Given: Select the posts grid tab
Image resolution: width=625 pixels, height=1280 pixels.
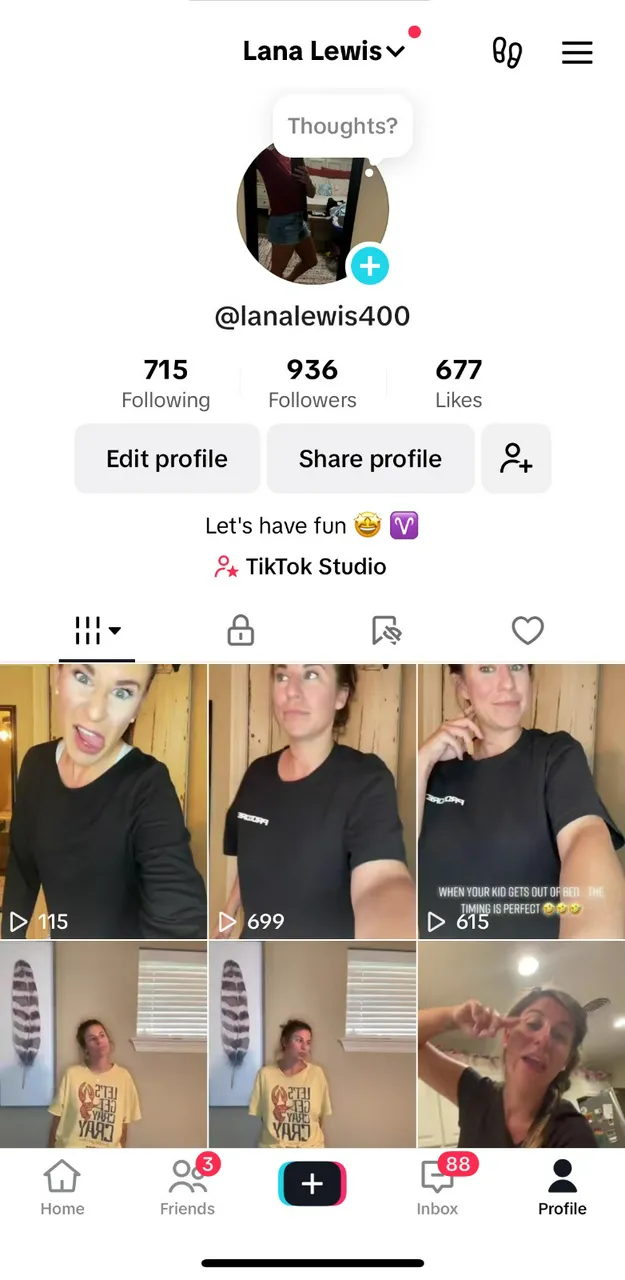Looking at the screenshot, I should point(97,631).
